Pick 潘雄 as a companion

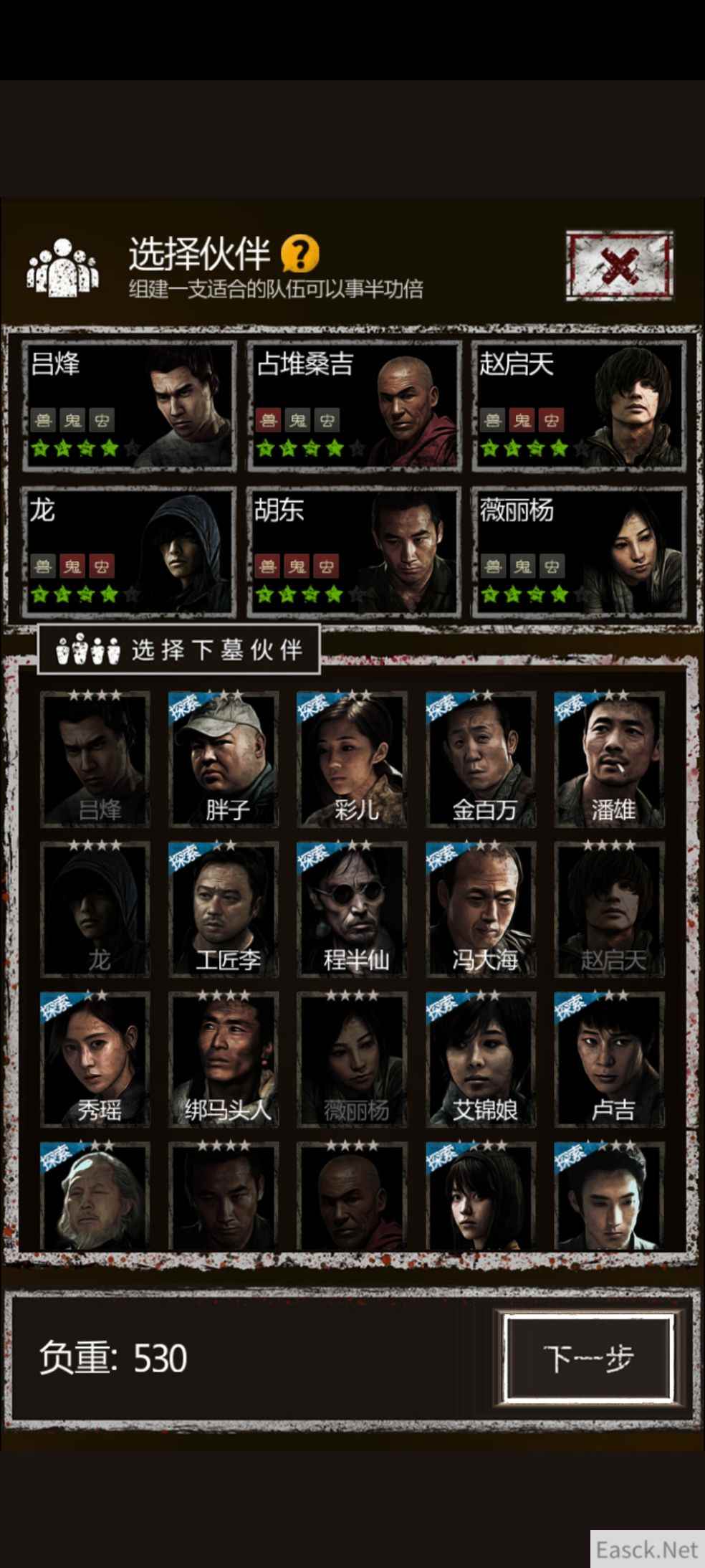pos(610,760)
